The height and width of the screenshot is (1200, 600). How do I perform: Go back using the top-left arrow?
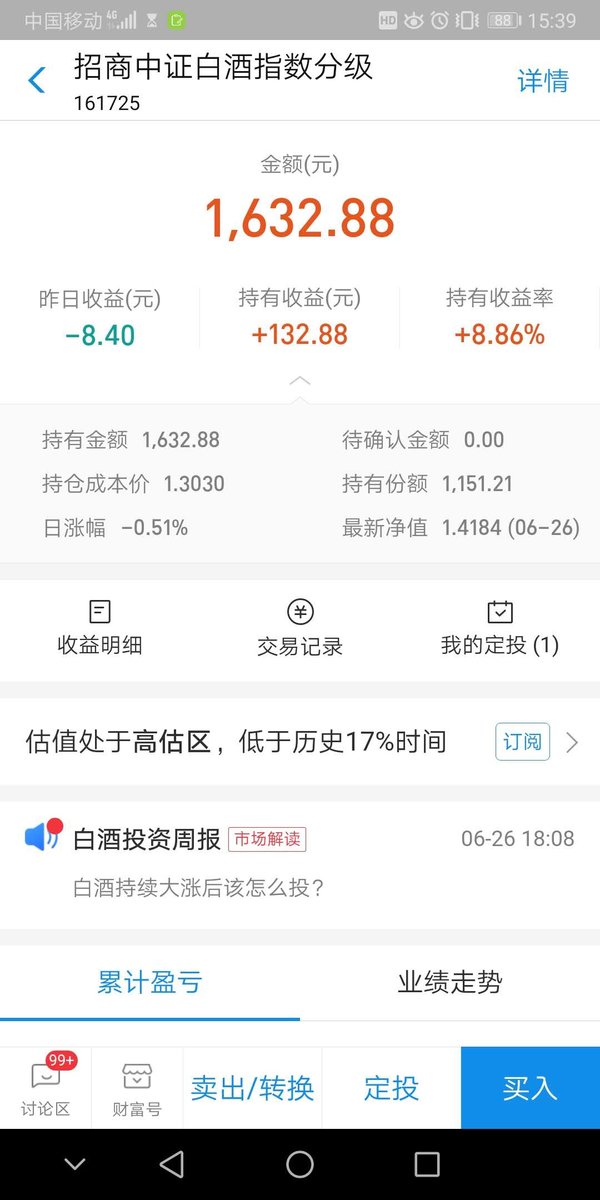[x=37, y=80]
